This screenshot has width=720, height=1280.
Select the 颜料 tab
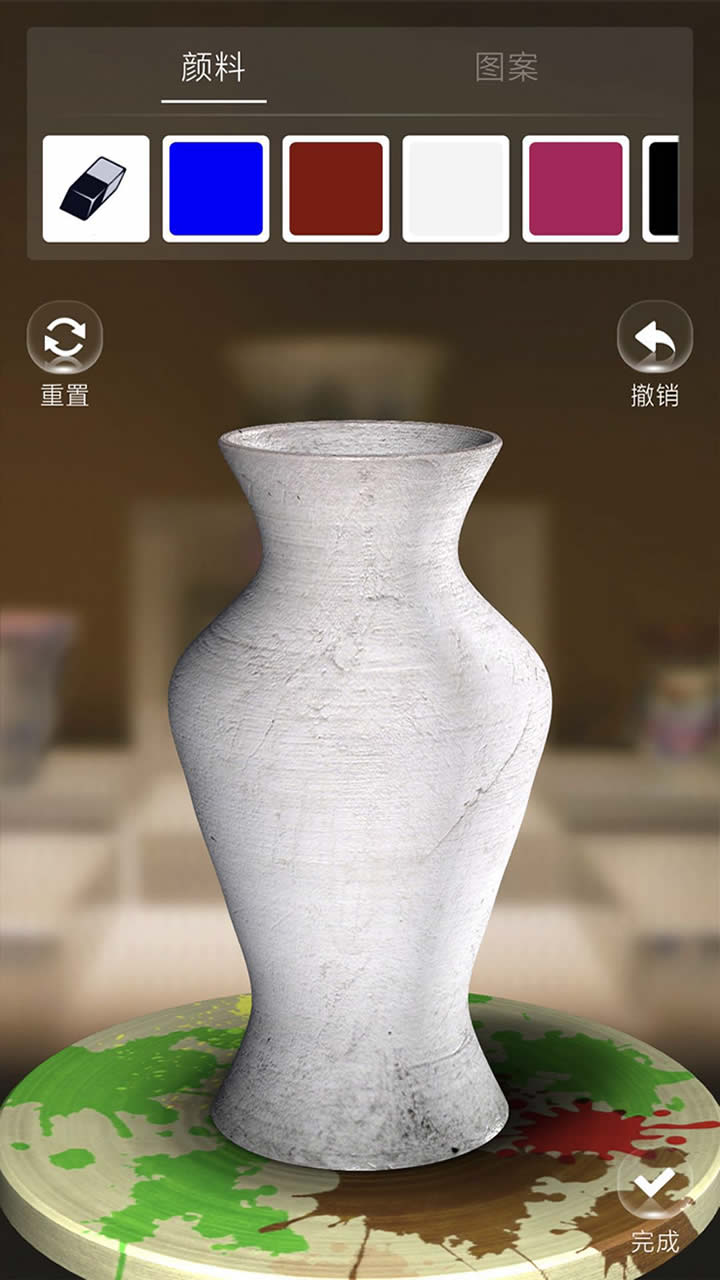point(213,68)
